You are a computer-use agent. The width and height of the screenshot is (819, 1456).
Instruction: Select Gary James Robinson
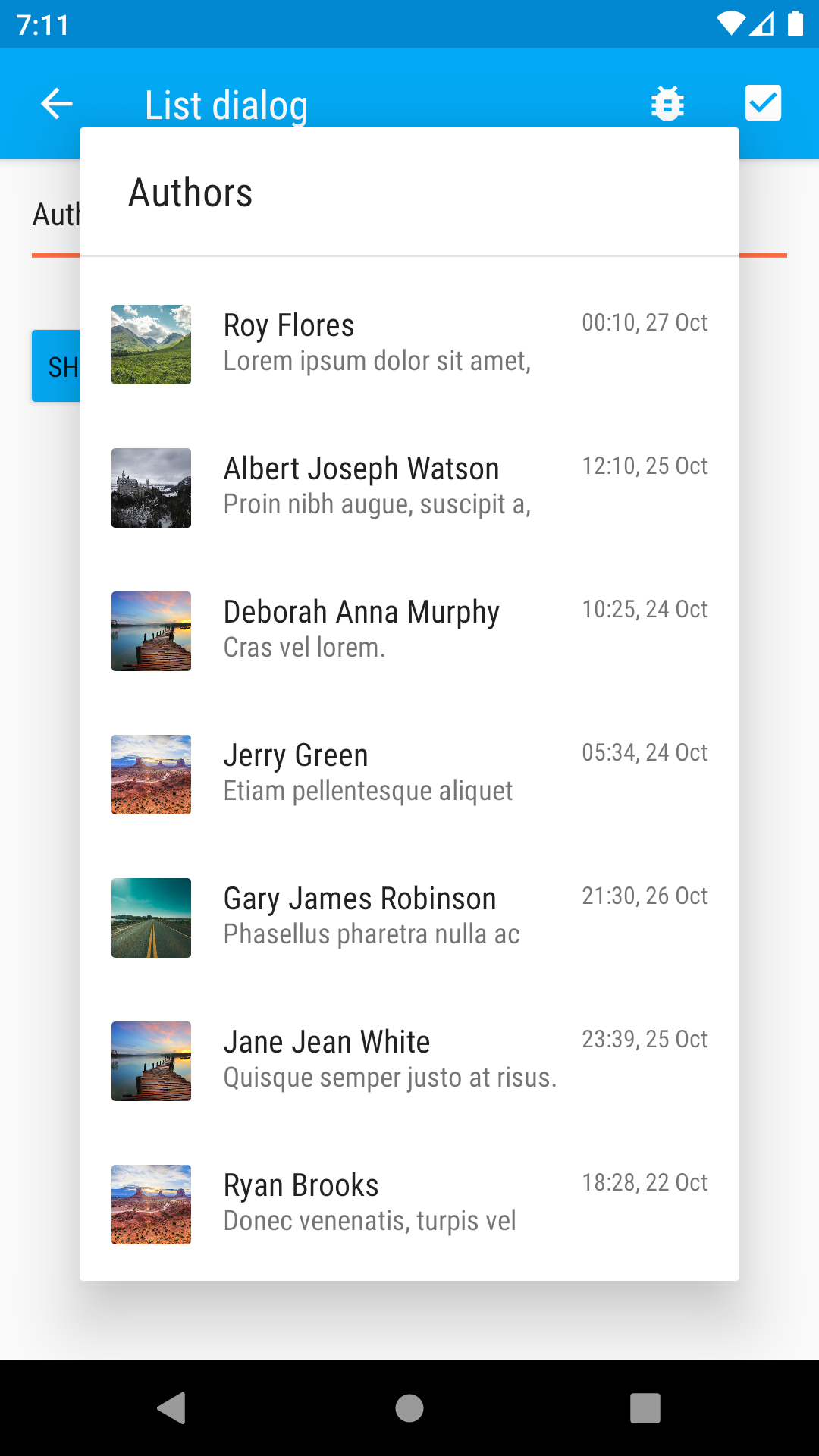pos(409,918)
